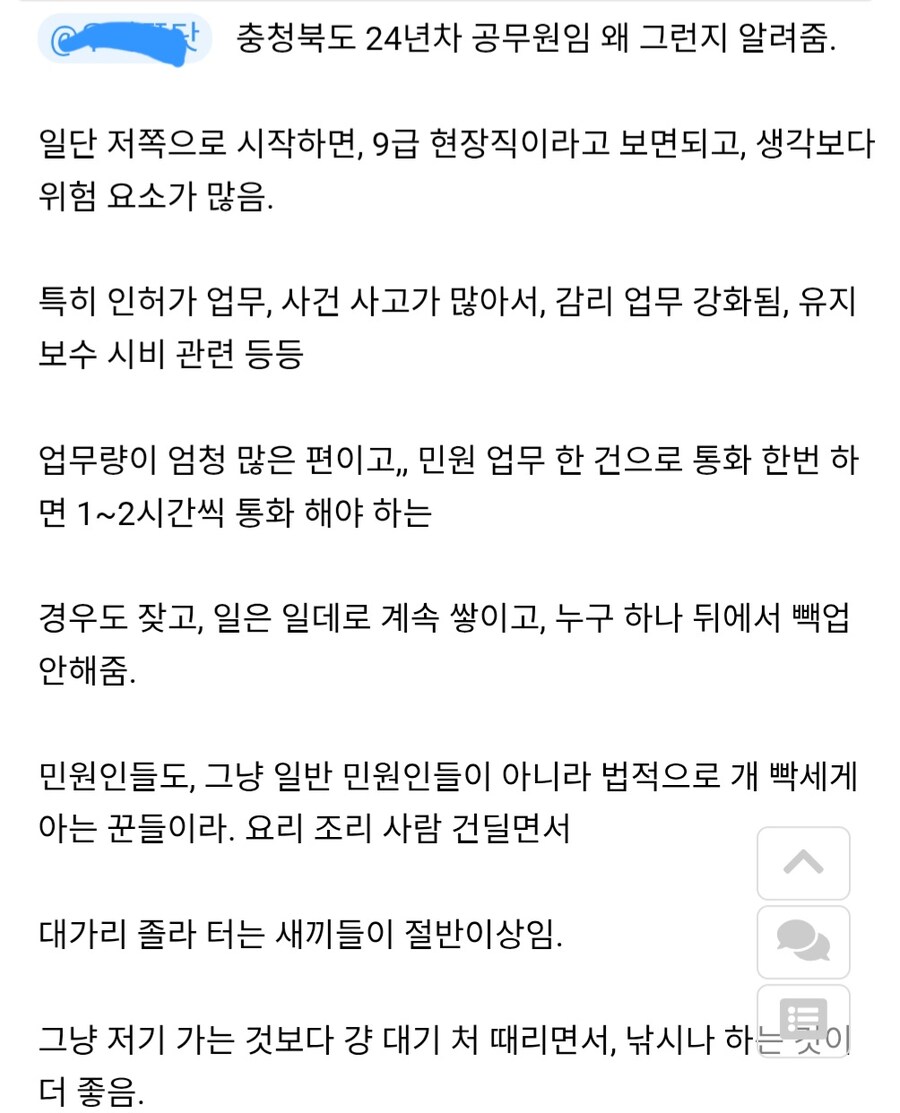Click the list icon at bottom right
This screenshot has height=1113, width=900.
click(x=804, y=1022)
